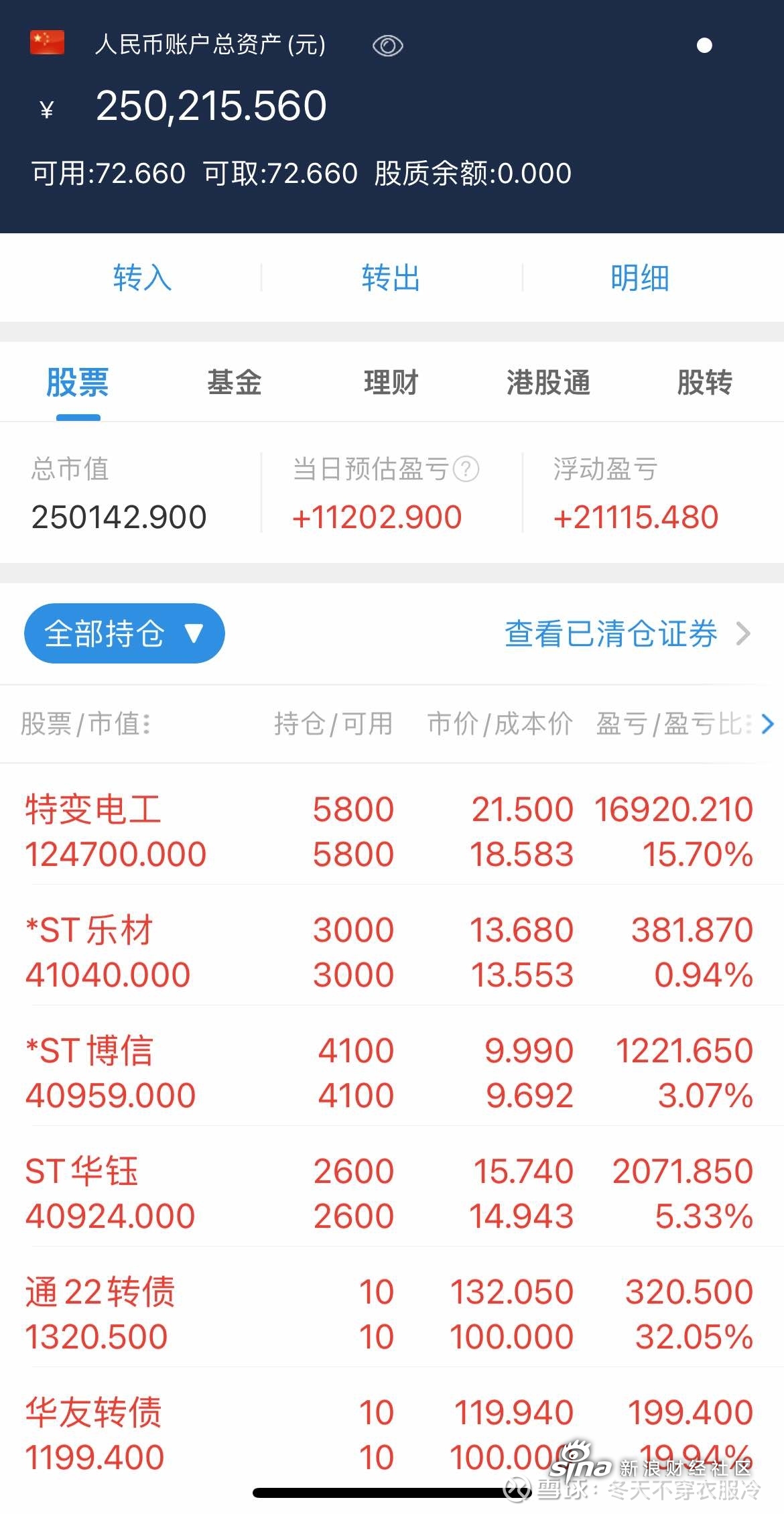The image size is (784, 1514).
Task: Tap 转入 to transfer funds in
Action: 142,277
